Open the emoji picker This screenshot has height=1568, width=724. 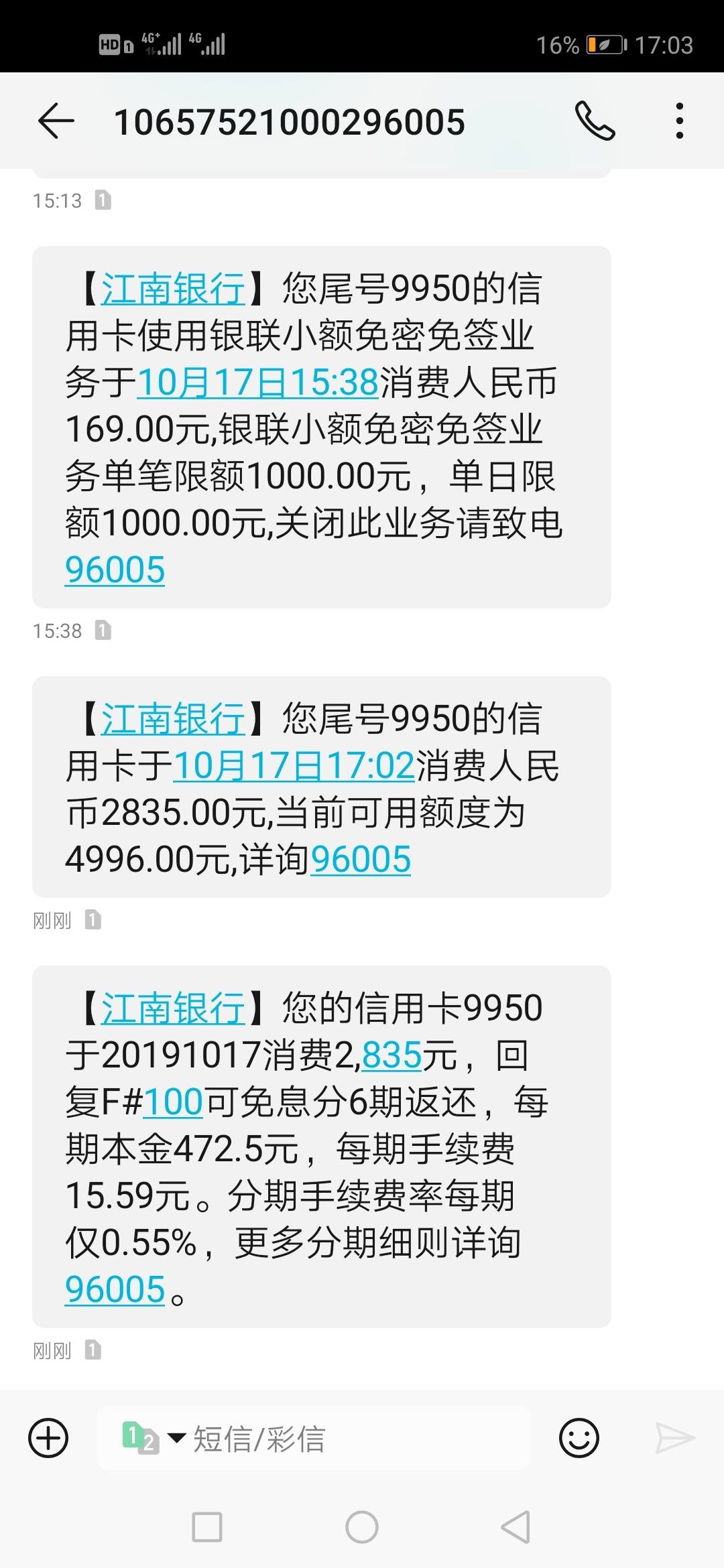[x=579, y=1438]
